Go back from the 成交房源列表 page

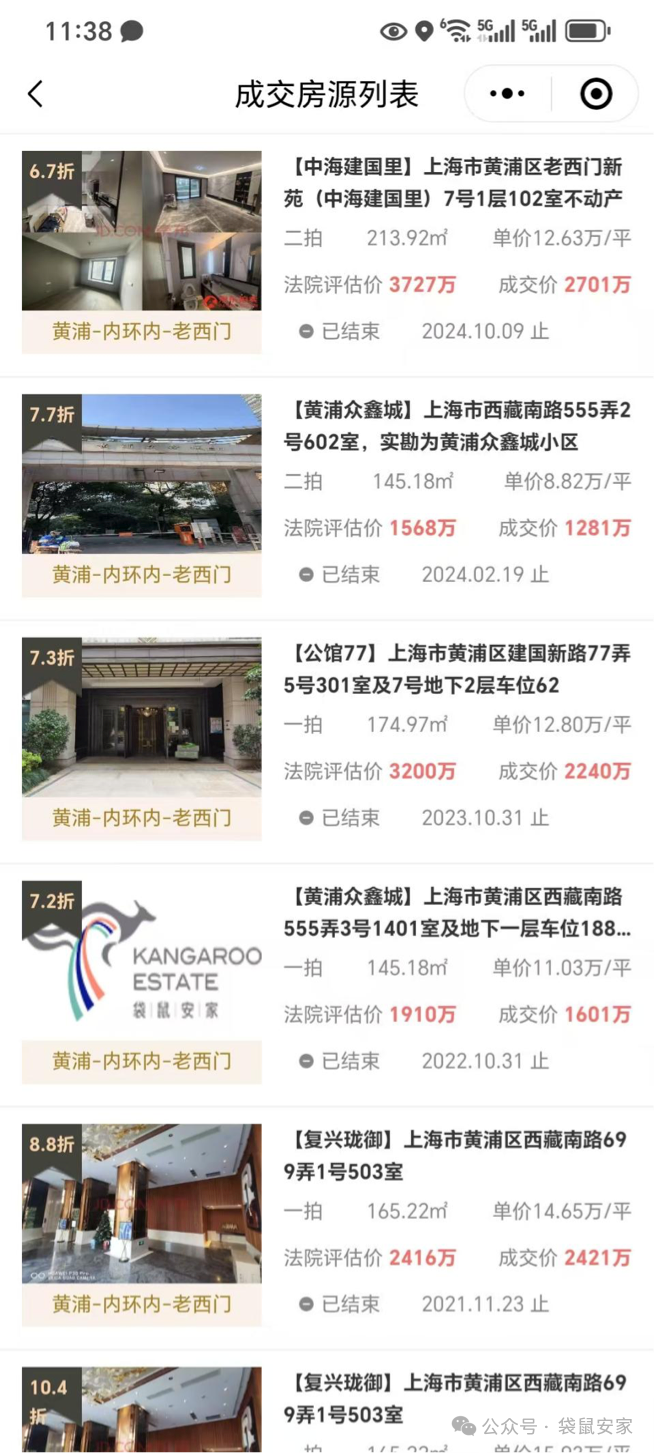pos(36,94)
